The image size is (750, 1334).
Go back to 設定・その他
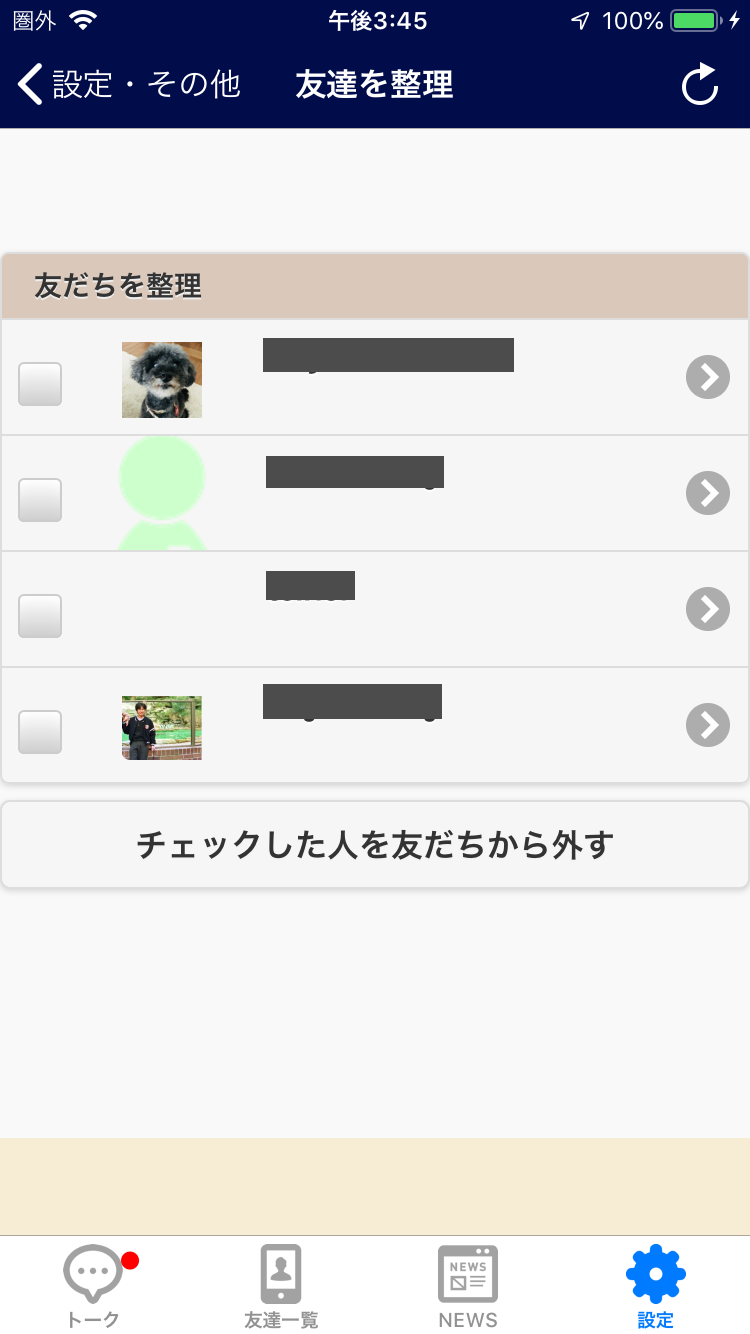pyautogui.click(x=130, y=85)
